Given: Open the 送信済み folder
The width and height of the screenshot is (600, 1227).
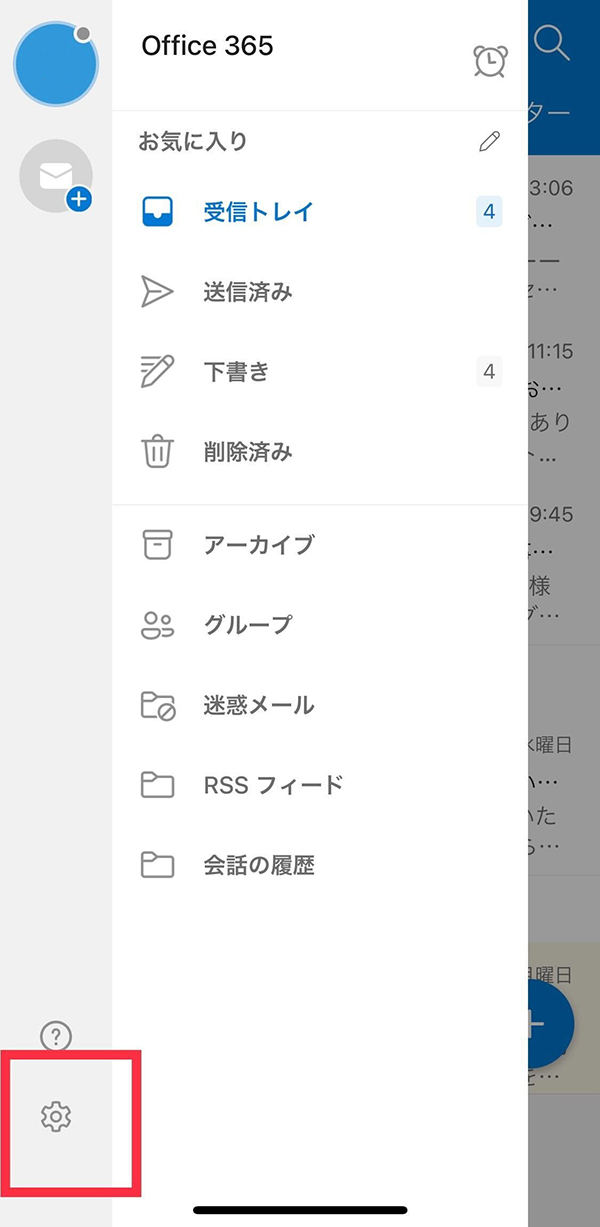Looking at the screenshot, I should pyautogui.click(x=247, y=292).
